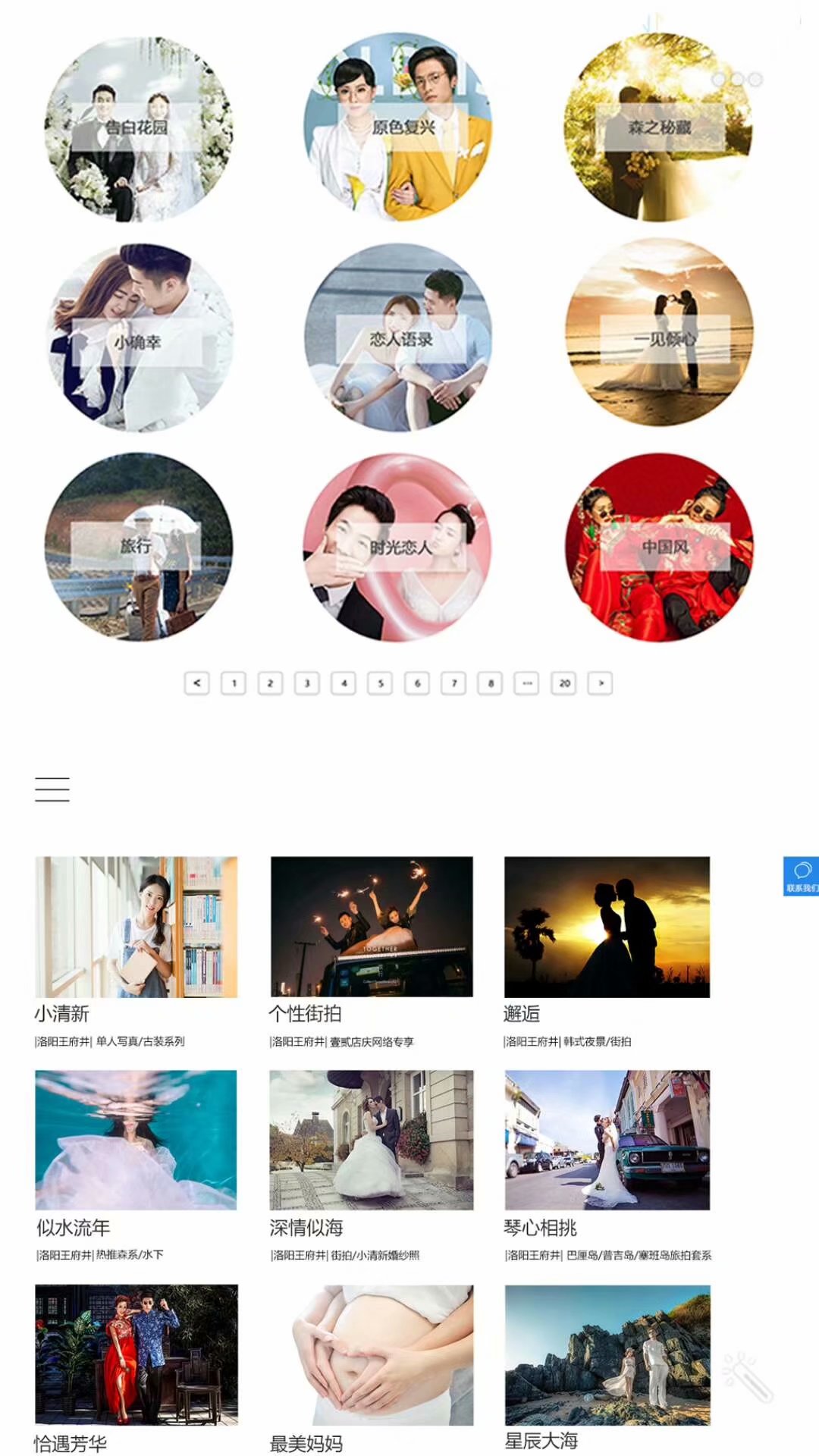View the 森之秘藏 collection

coord(658,127)
